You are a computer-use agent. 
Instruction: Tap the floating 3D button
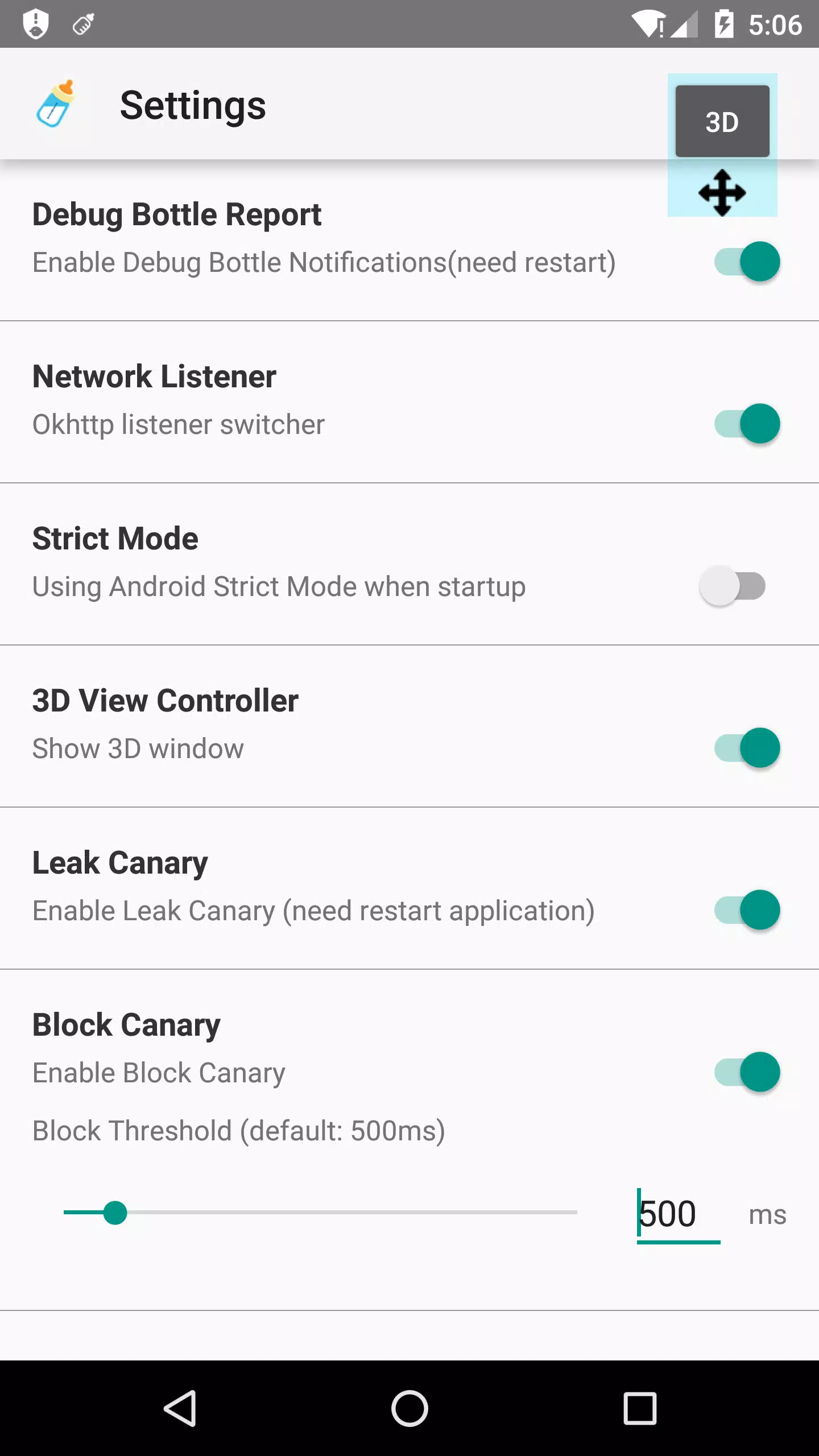(722, 121)
